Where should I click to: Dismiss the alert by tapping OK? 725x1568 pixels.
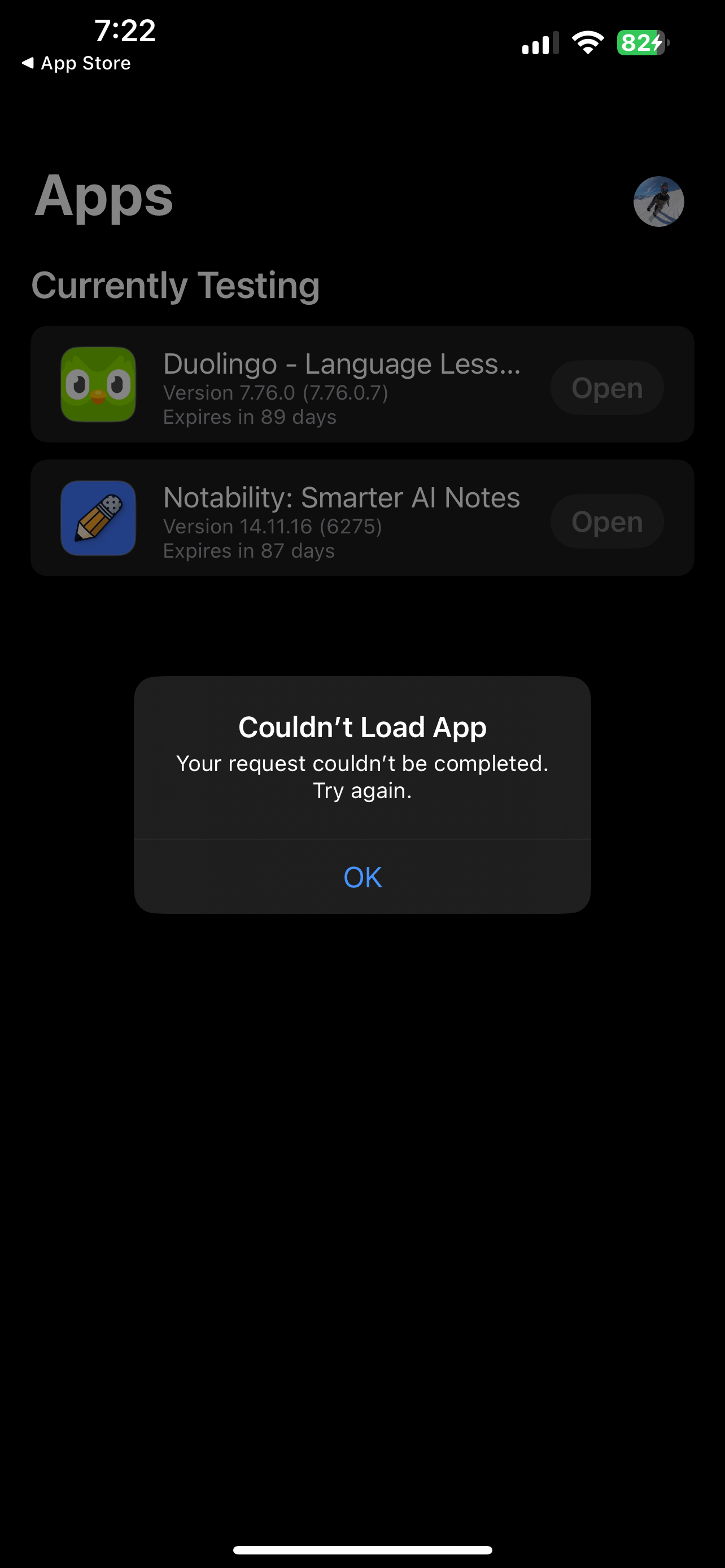click(x=362, y=877)
